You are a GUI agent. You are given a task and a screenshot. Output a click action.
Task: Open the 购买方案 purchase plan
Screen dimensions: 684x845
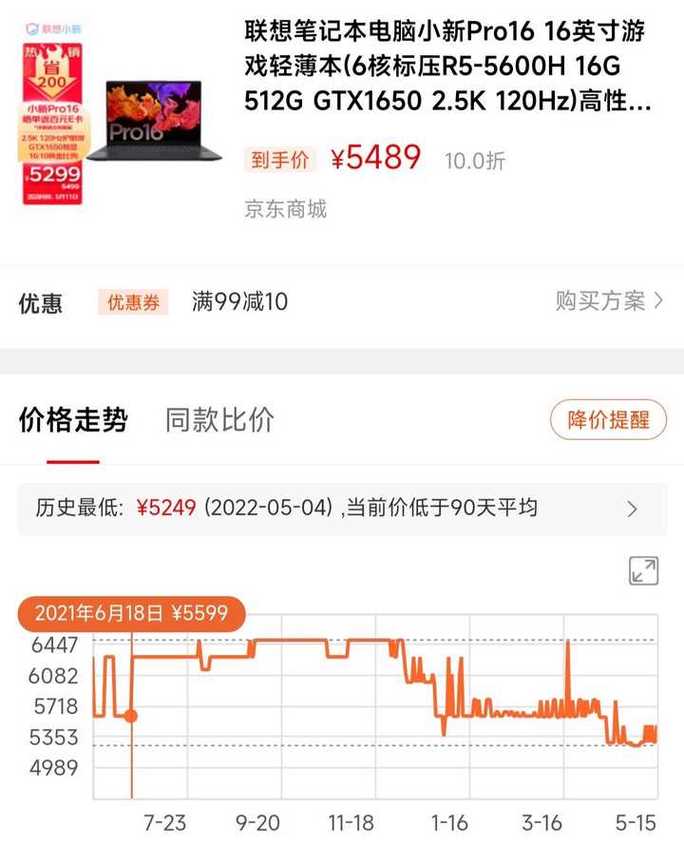click(609, 301)
